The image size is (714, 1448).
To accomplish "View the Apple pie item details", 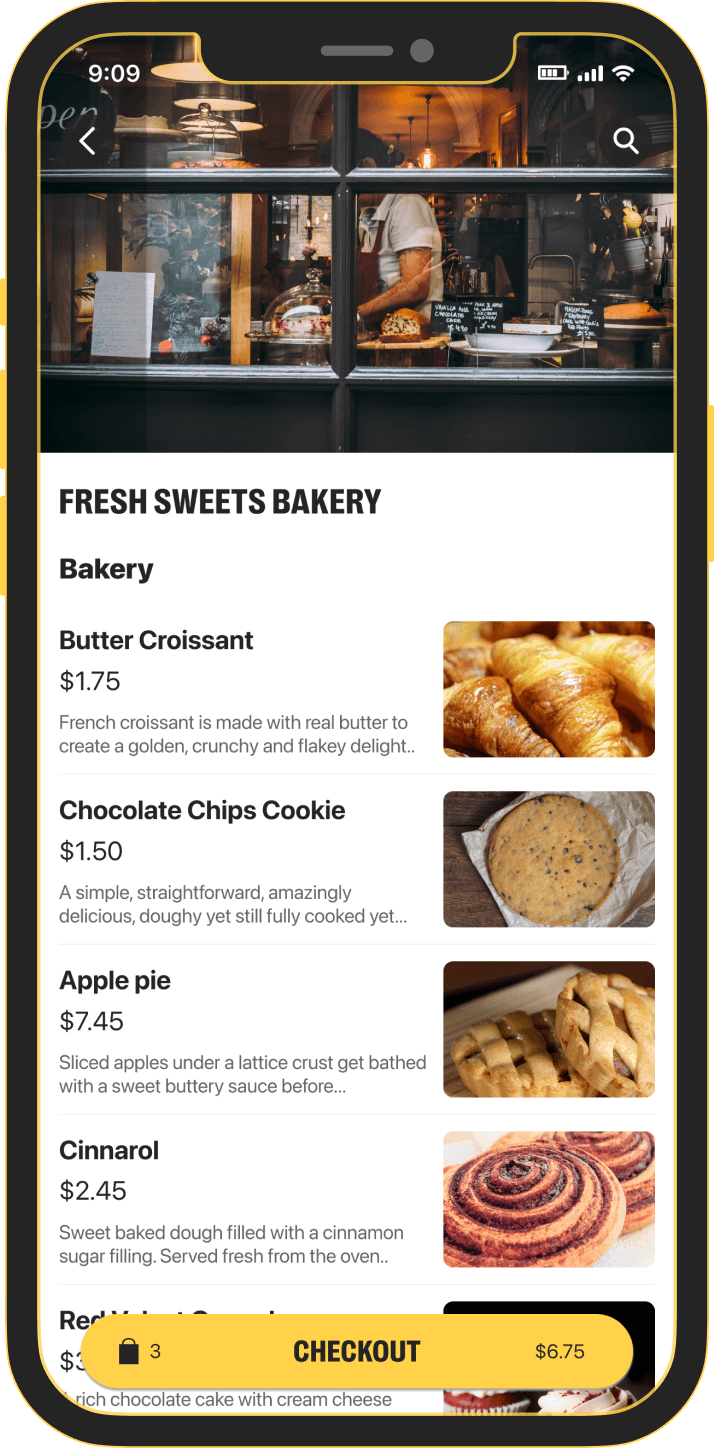I will (x=115, y=980).
